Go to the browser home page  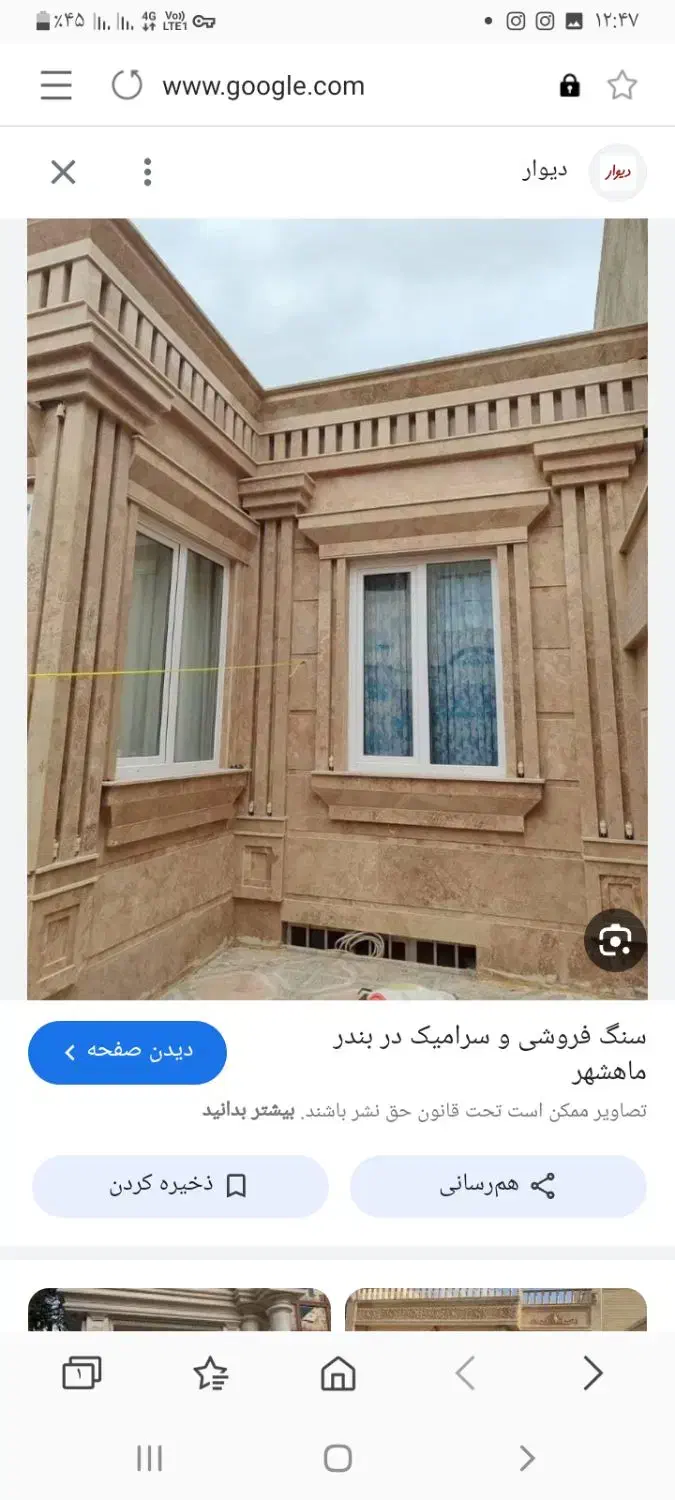click(x=338, y=1374)
